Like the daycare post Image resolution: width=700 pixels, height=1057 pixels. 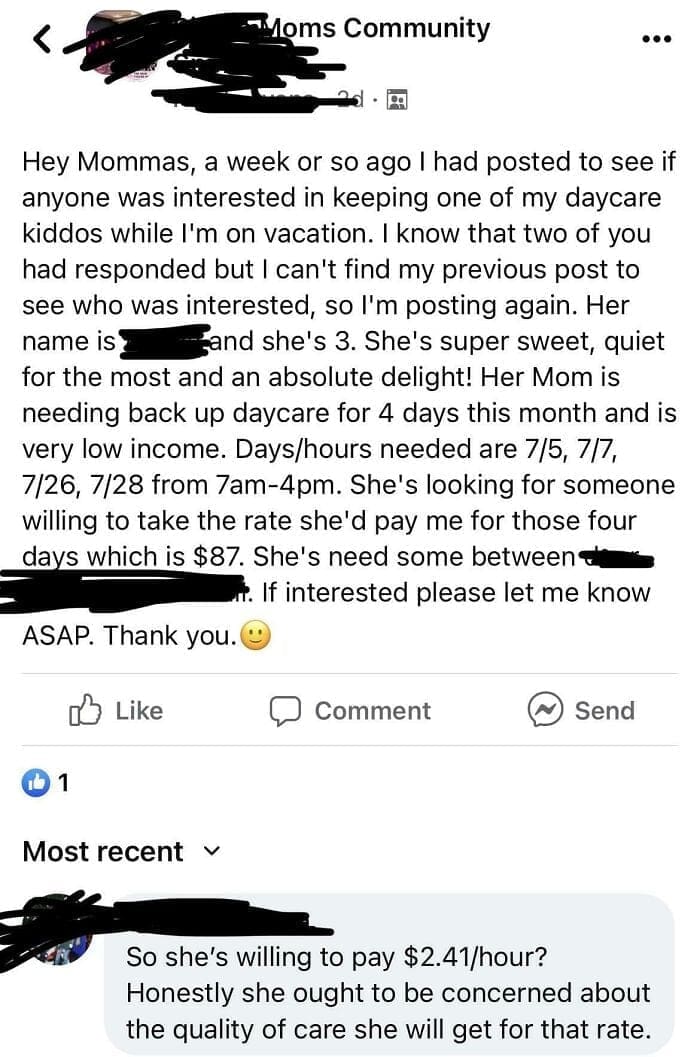116,710
